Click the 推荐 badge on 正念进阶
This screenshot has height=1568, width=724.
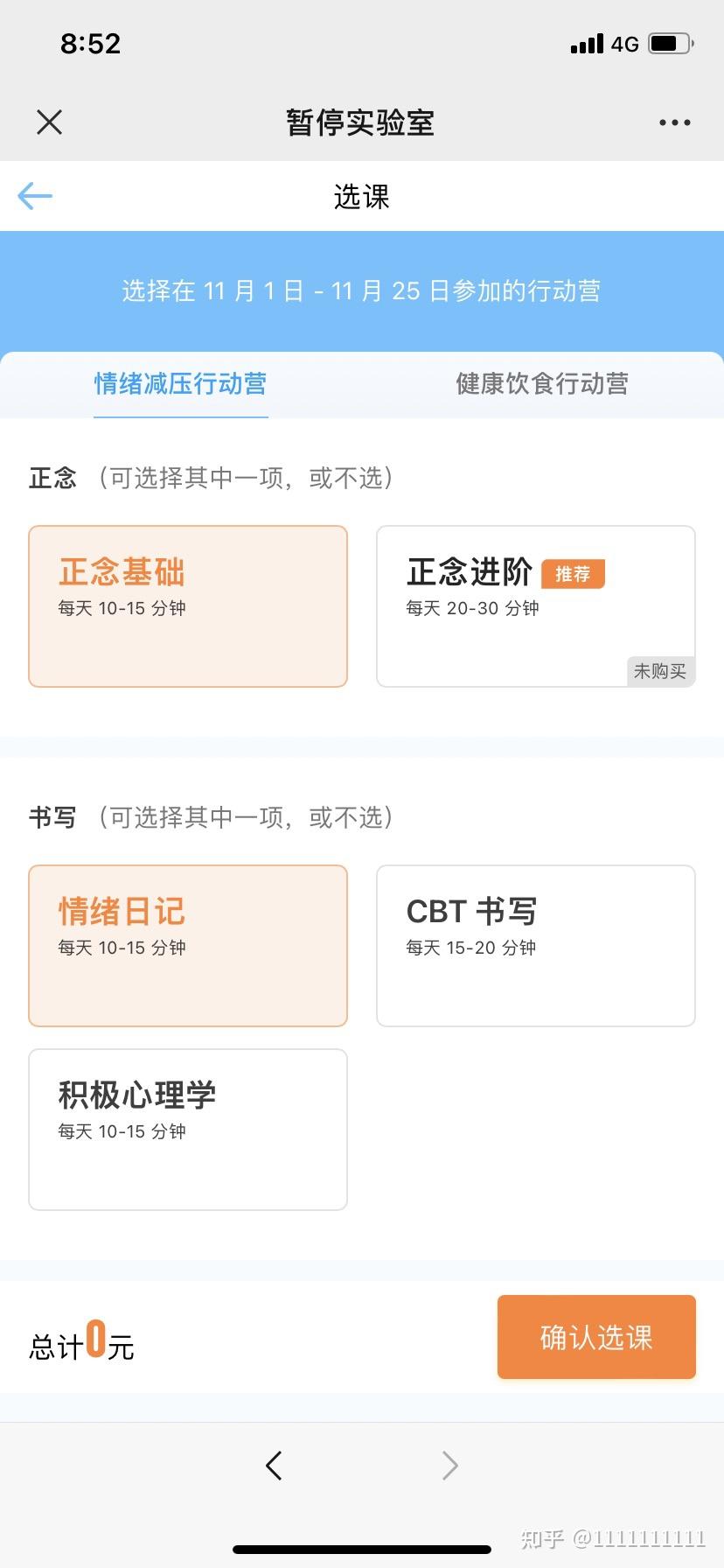click(573, 573)
